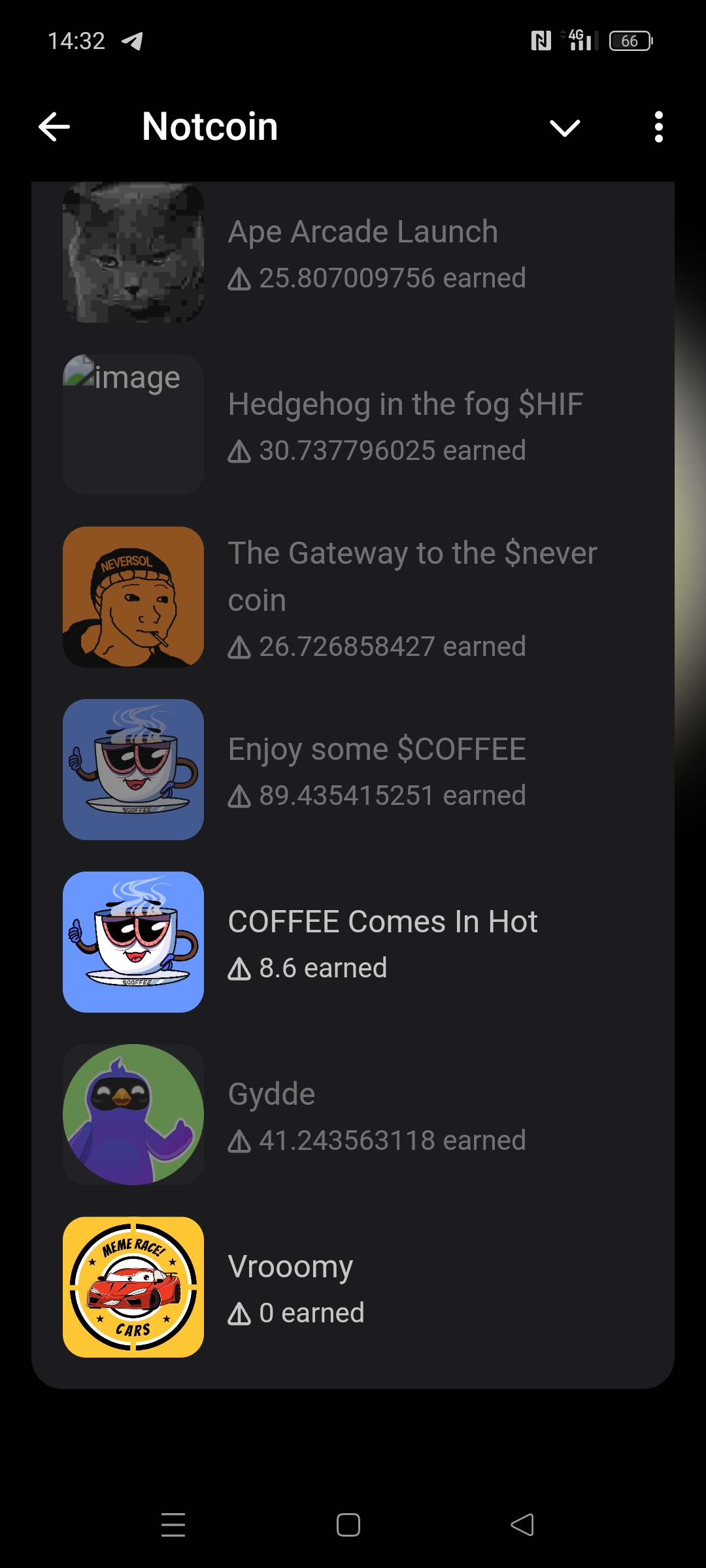The width and height of the screenshot is (706, 1568).
Task: Tap the collapse chevron in the header
Action: tap(565, 127)
